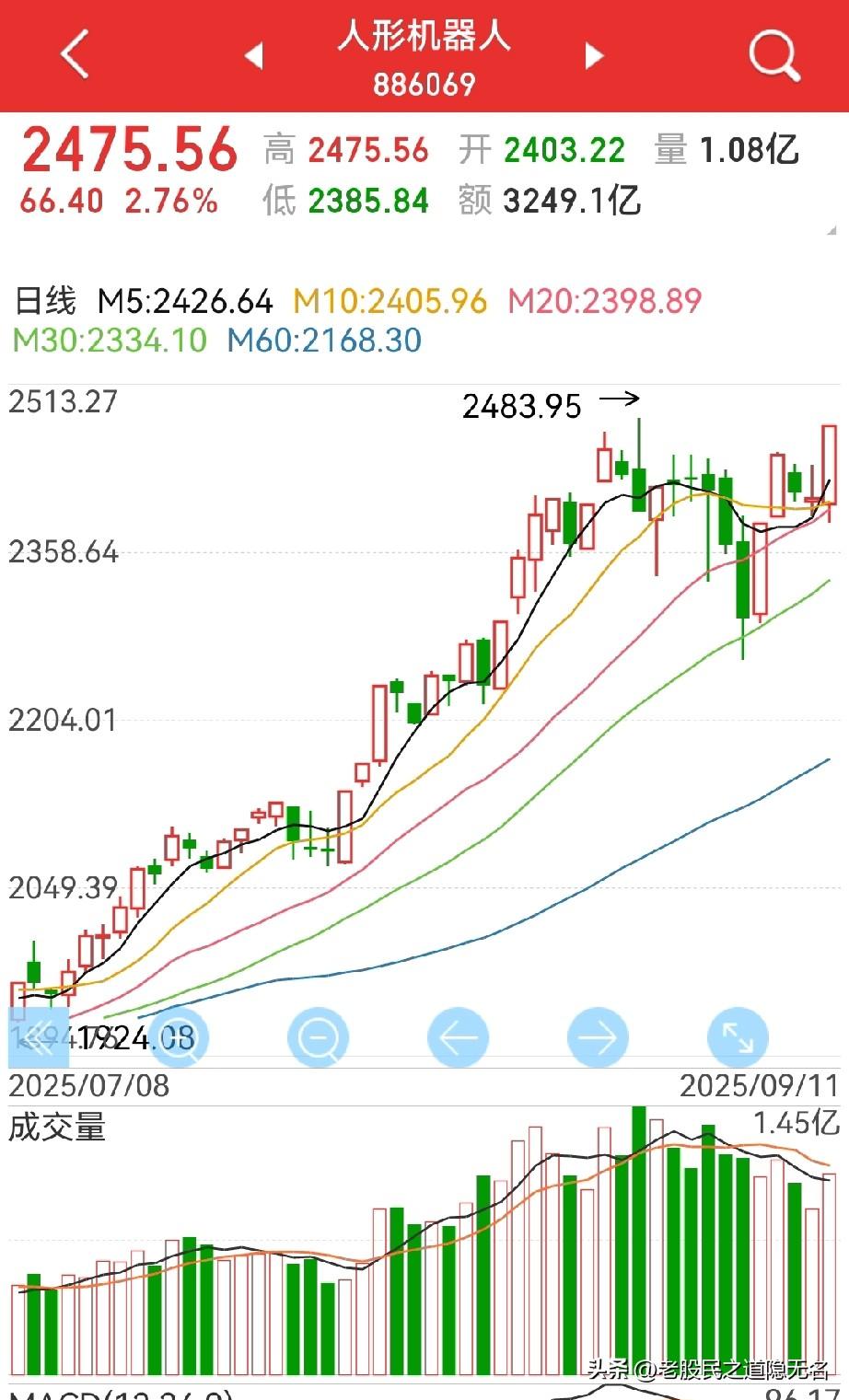Expand the chart to fullscreen
This screenshot has width=849, height=1400.
tap(738, 1038)
